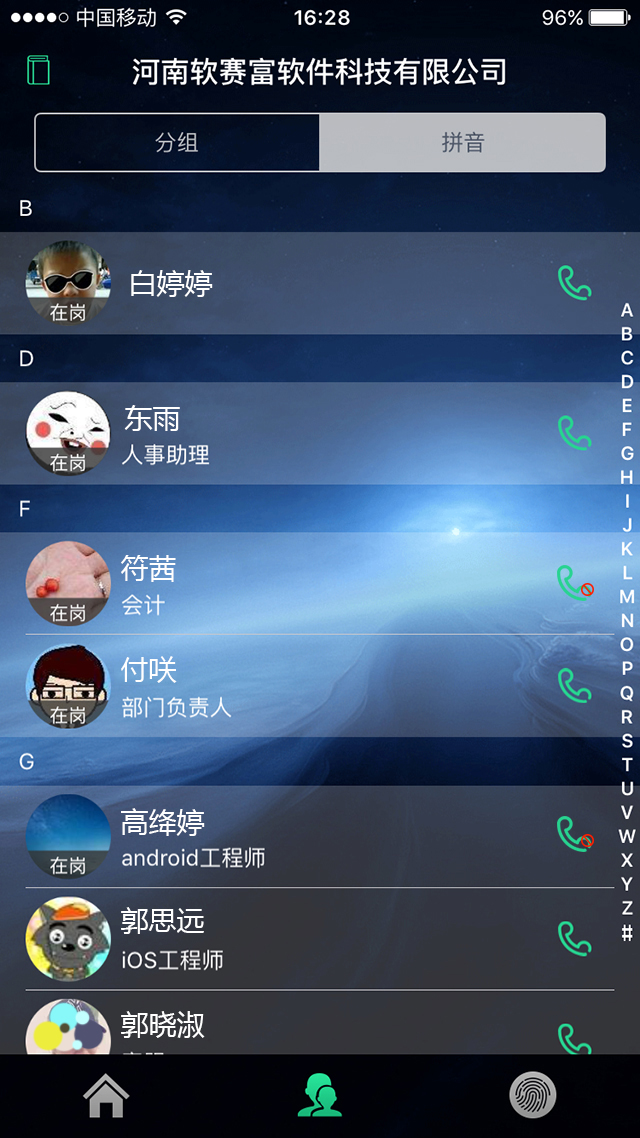Select the 拼音 segment

pyautogui.click(x=462, y=143)
